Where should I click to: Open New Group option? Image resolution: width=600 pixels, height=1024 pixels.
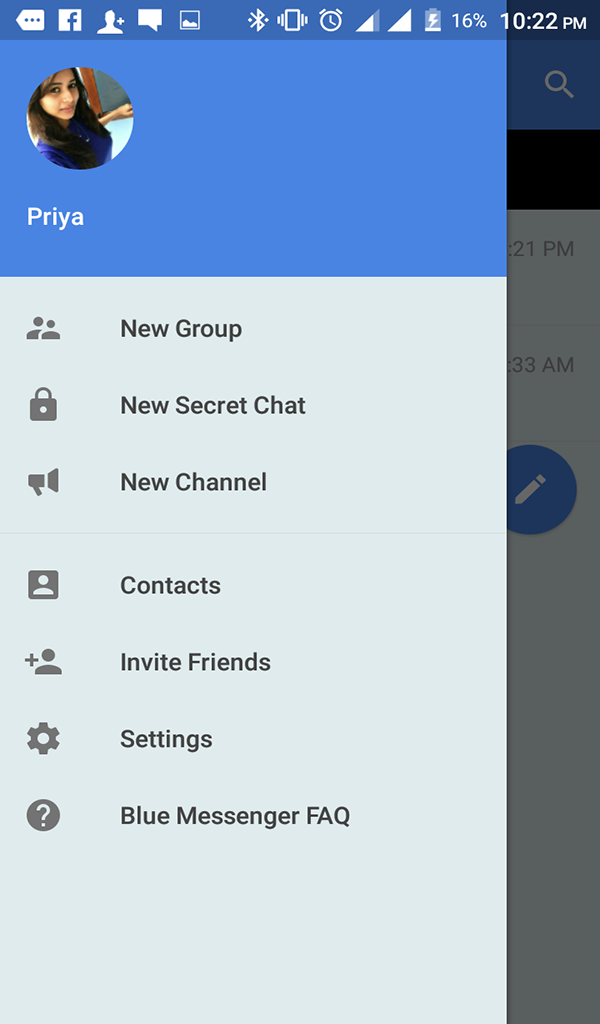[x=181, y=329]
